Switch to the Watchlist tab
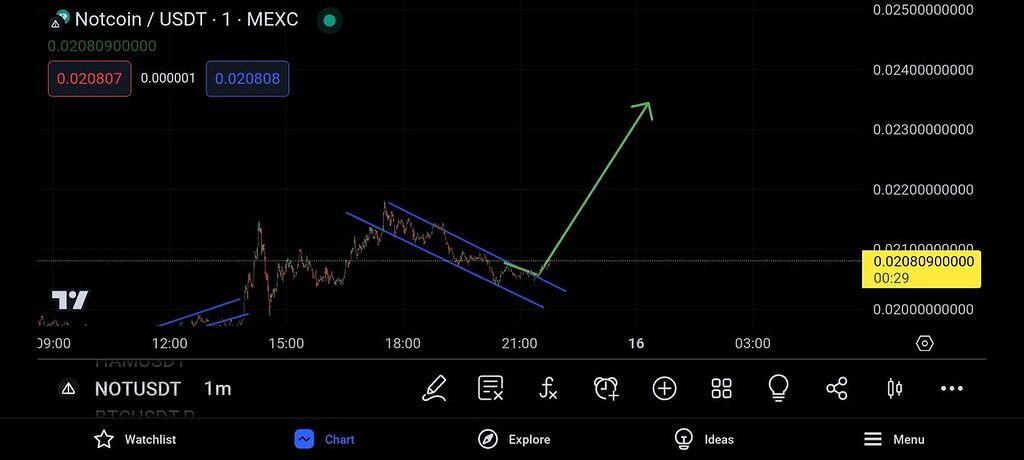The height and width of the screenshot is (460, 1024). coord(135,439)
